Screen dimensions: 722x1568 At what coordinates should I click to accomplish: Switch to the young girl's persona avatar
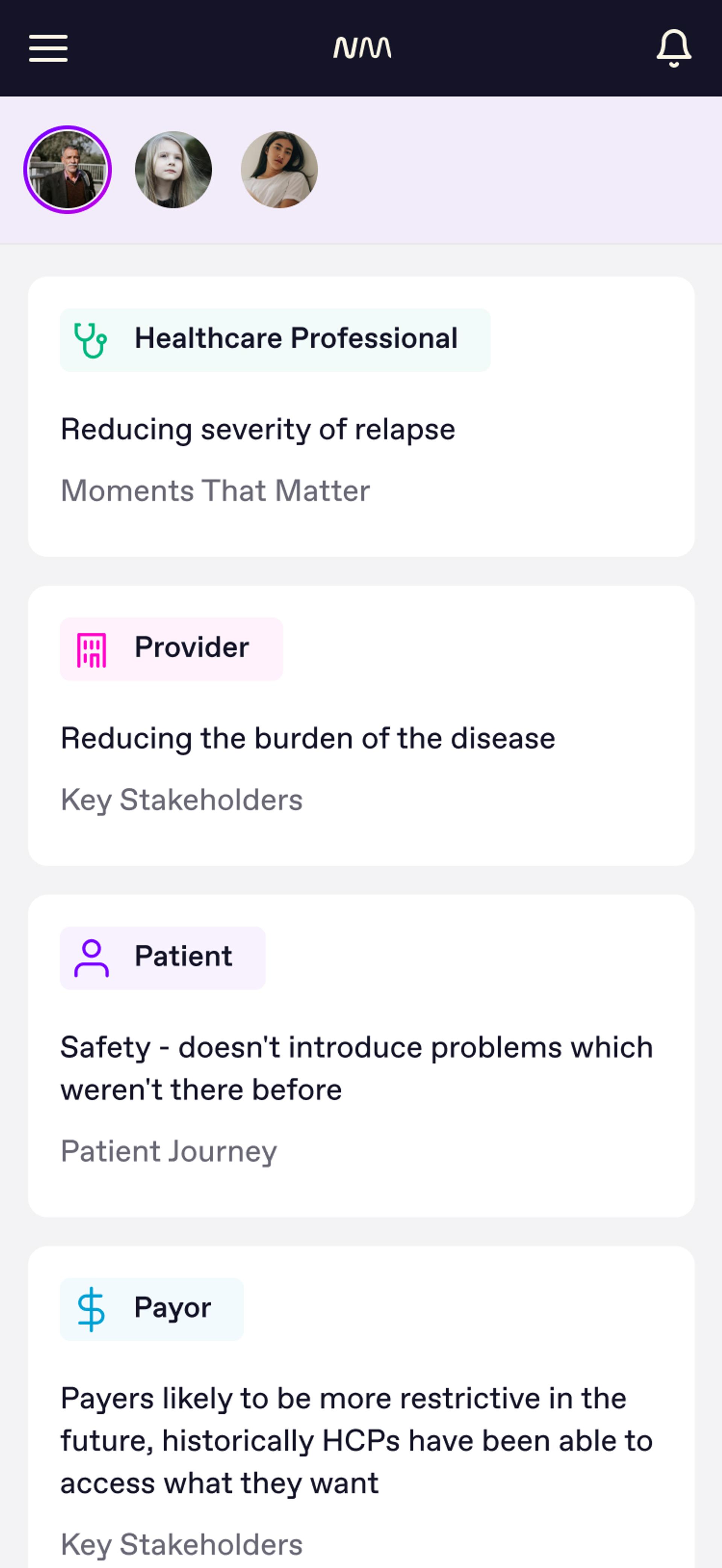[173, 170]
